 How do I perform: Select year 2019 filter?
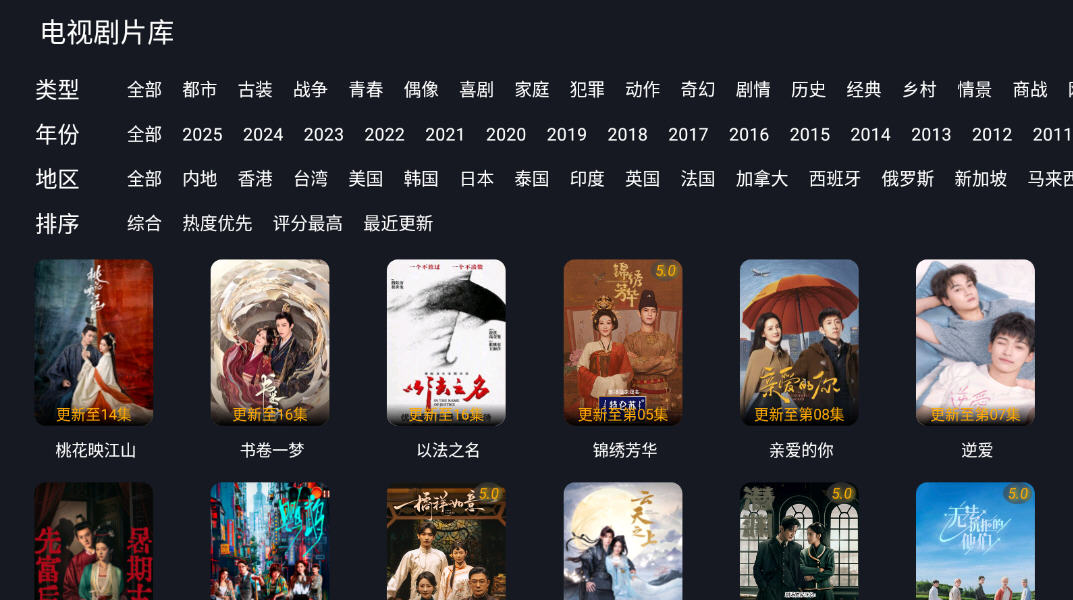click(567, 134)
